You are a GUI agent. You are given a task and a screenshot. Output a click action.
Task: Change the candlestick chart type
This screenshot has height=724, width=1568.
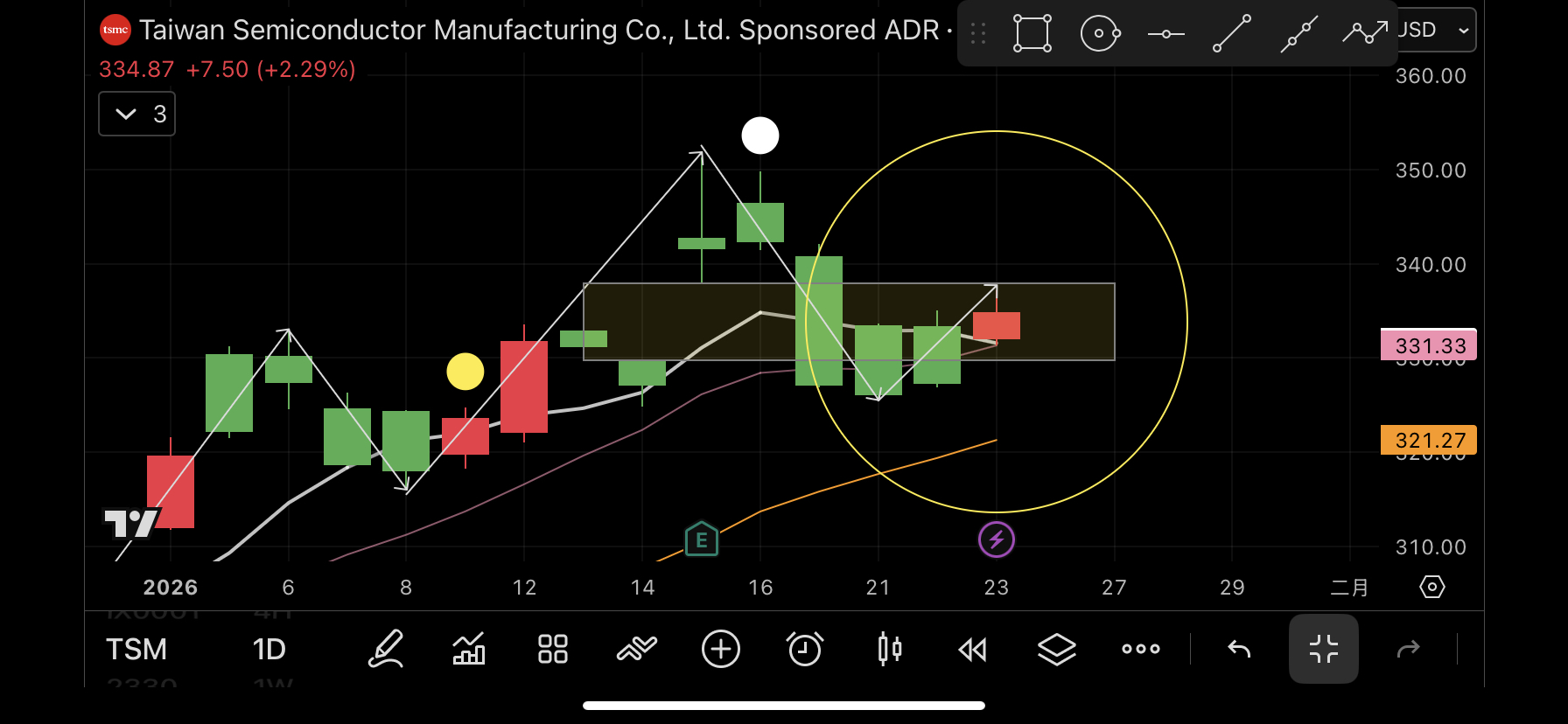[x=889, y=650]
